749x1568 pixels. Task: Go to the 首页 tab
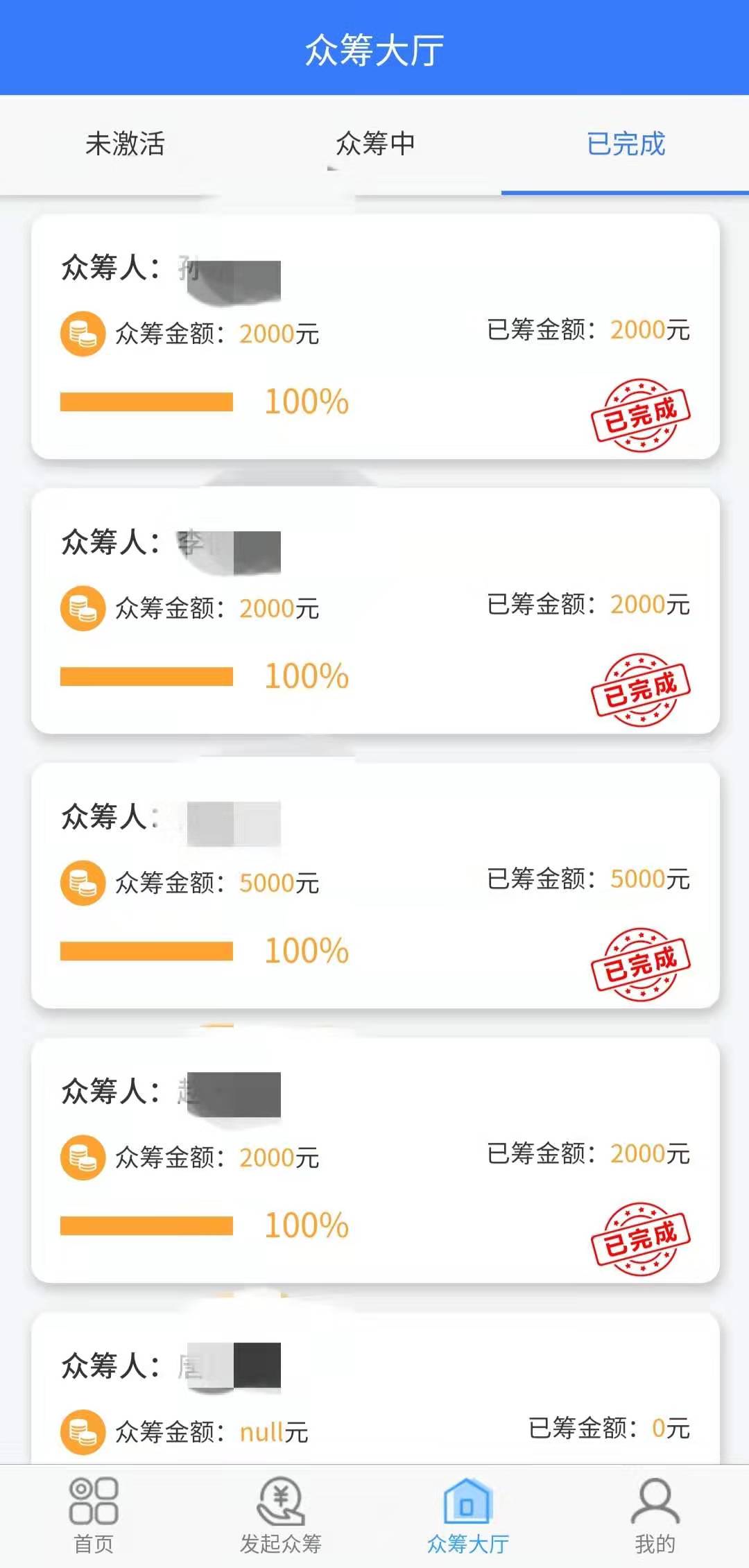click(94, 1515)
